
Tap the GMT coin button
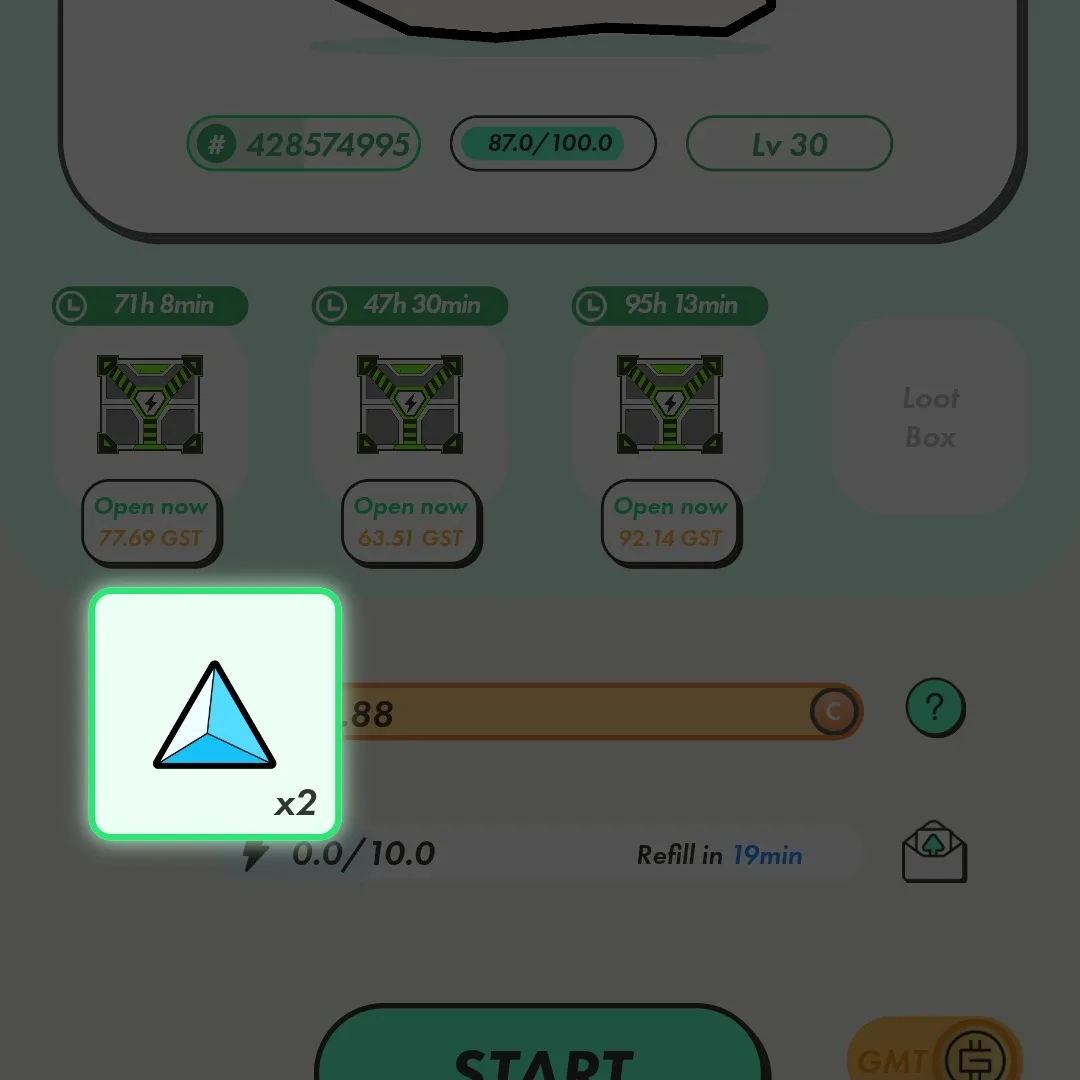pos(934,1057)
